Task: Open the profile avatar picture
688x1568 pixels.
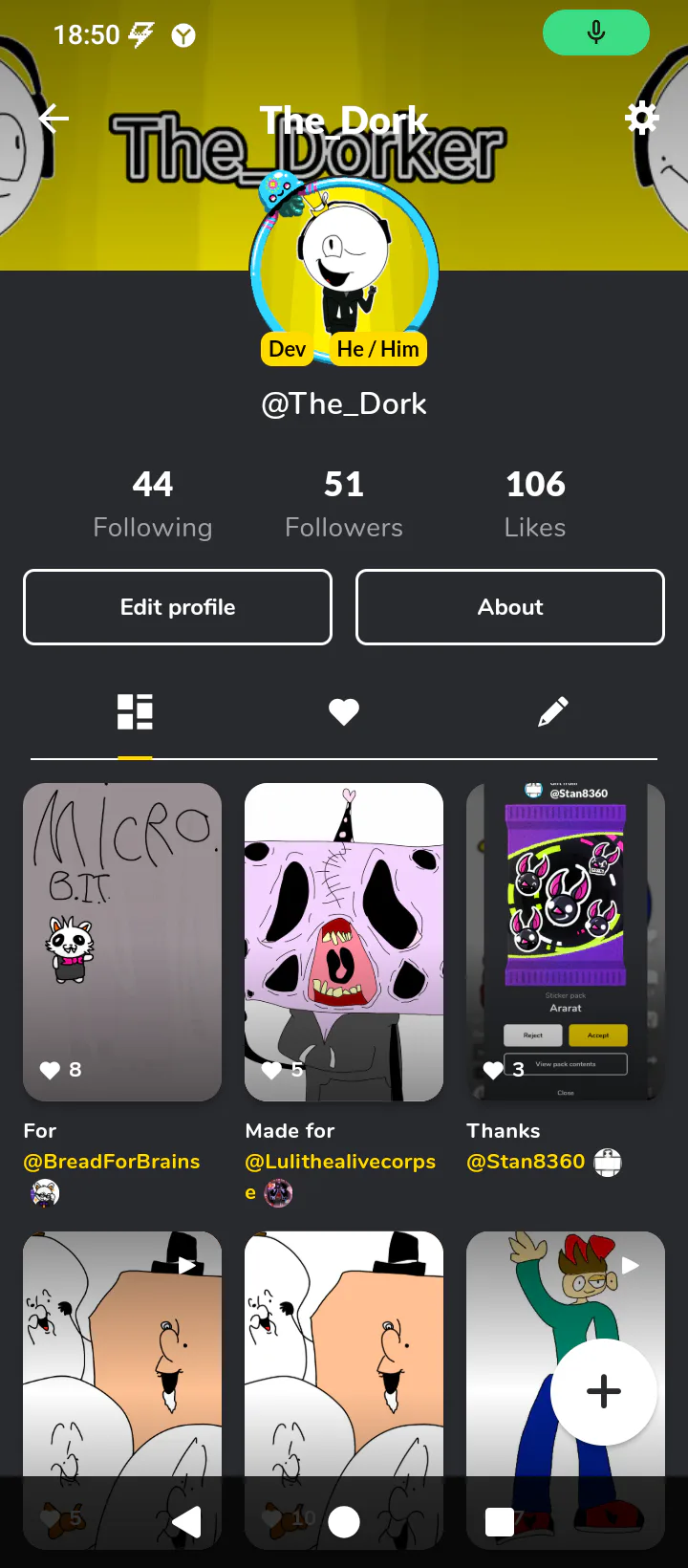Action: pyautogui.click(x=344, y=272)
